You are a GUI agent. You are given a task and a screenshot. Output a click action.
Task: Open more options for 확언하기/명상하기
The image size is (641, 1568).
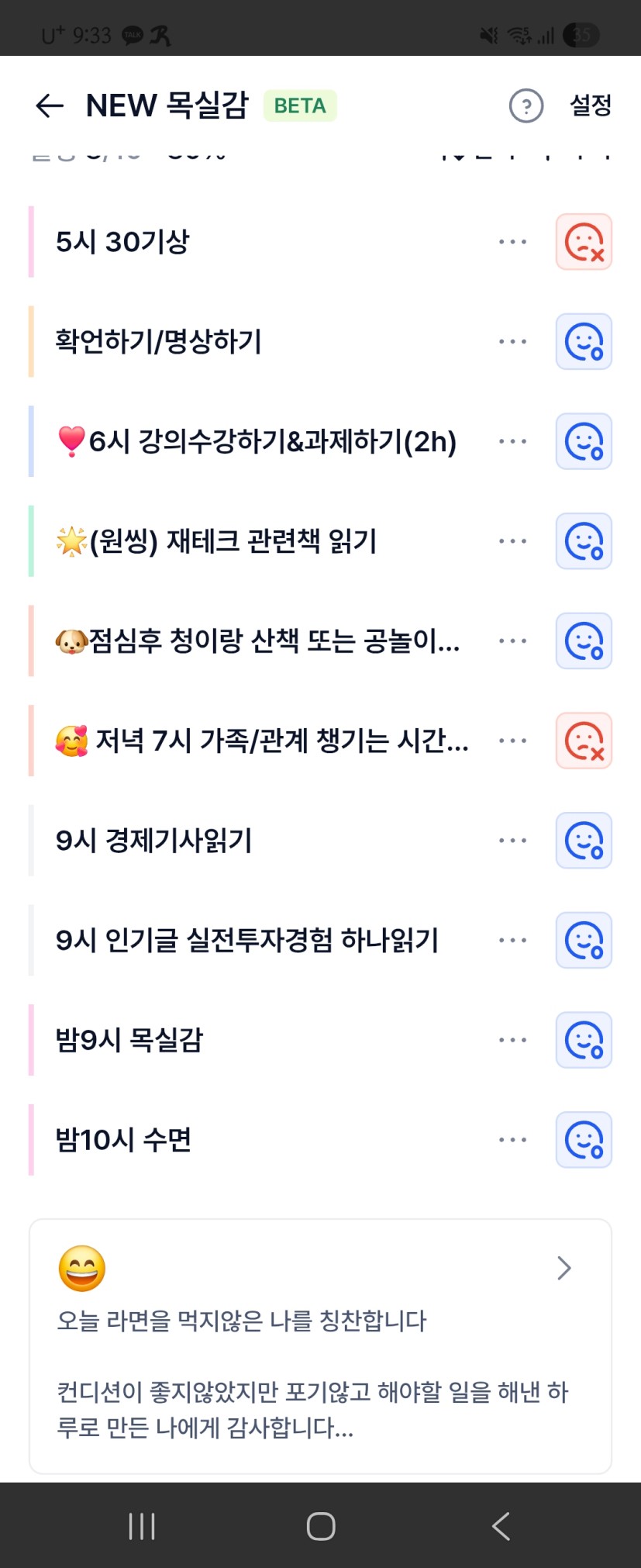pyautogui.click(x=512, y=342)
